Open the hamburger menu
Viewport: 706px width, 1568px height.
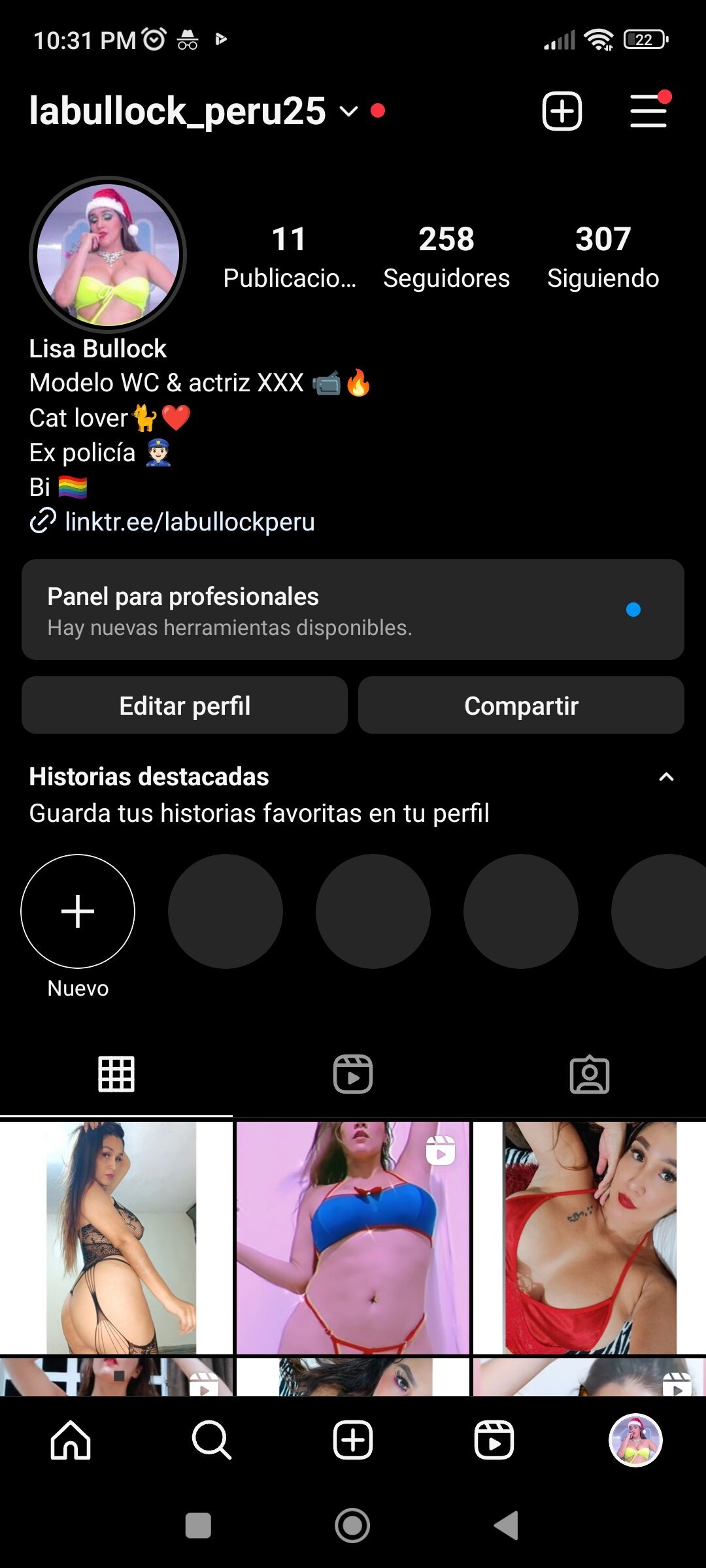point(648,111)
